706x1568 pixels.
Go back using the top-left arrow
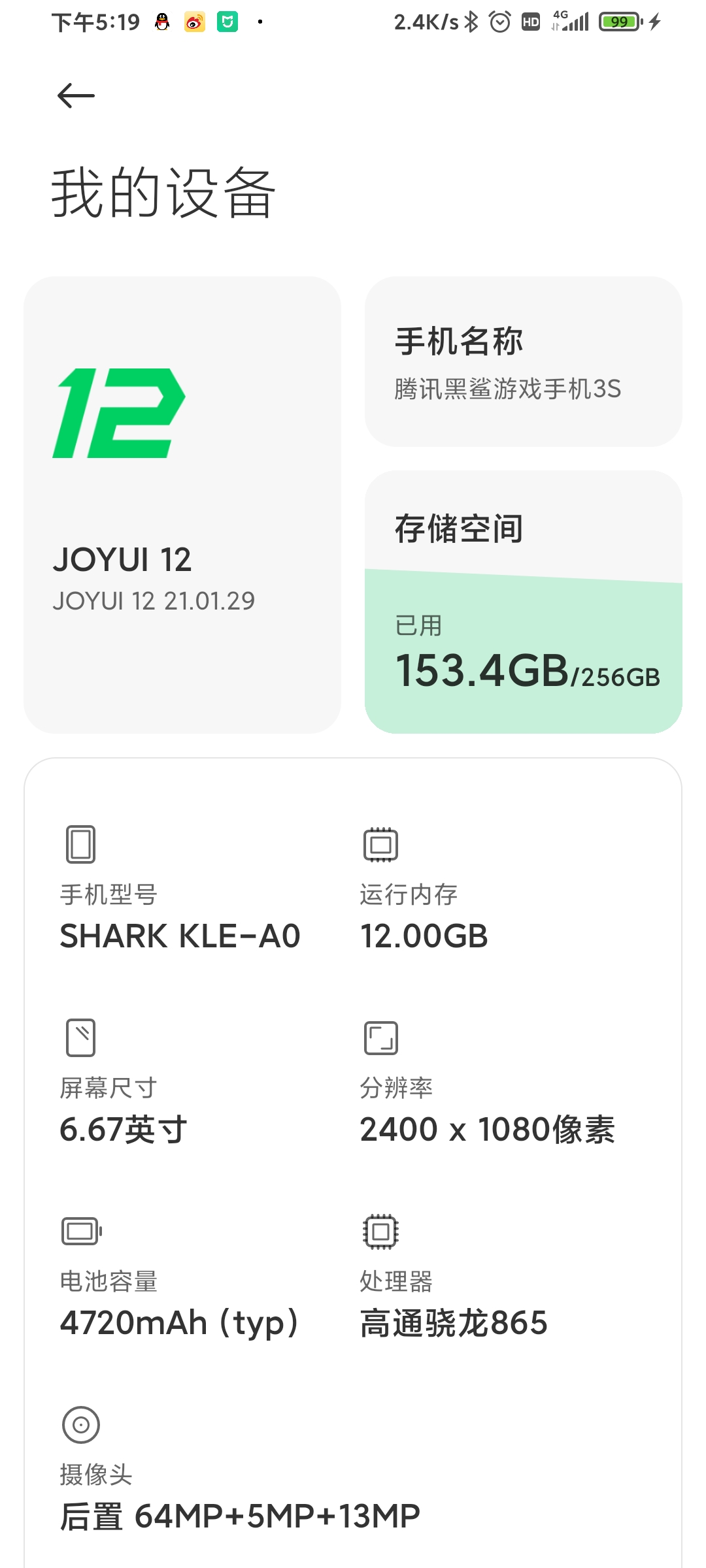[76, 96]
